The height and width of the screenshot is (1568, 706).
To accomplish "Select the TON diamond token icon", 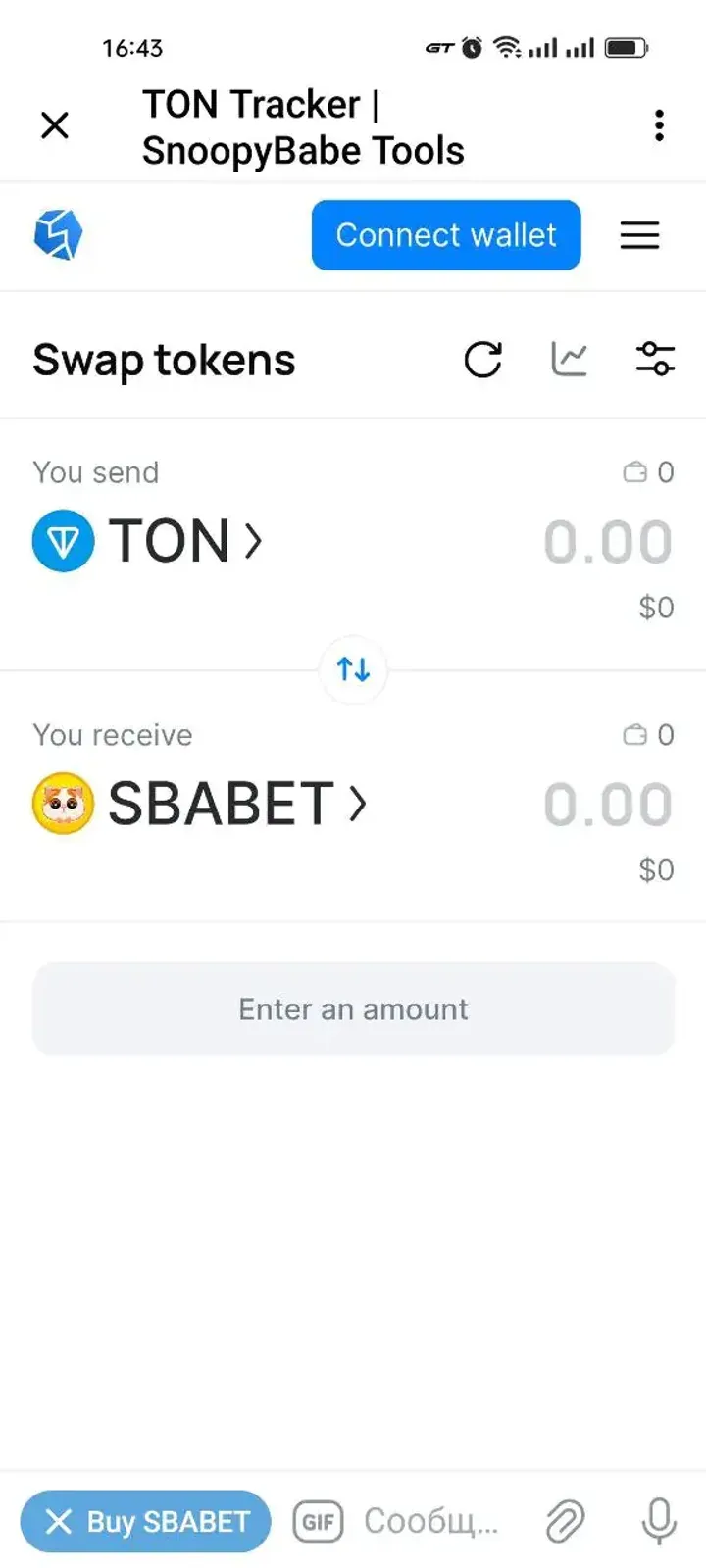I will [x=62, y=540].
